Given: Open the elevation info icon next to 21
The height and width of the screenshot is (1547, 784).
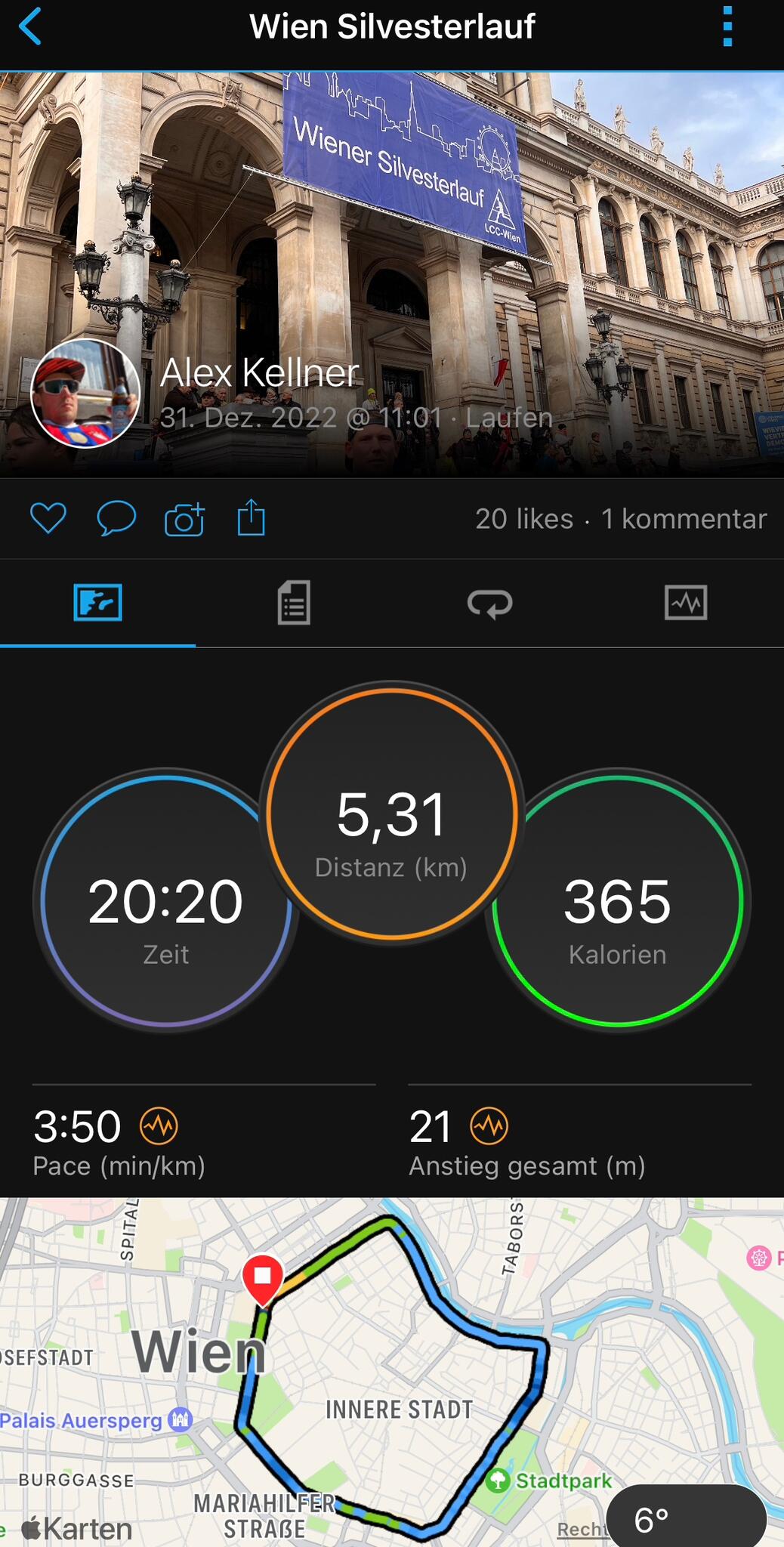Looking at the screenshot, I should click(489, 1126).
